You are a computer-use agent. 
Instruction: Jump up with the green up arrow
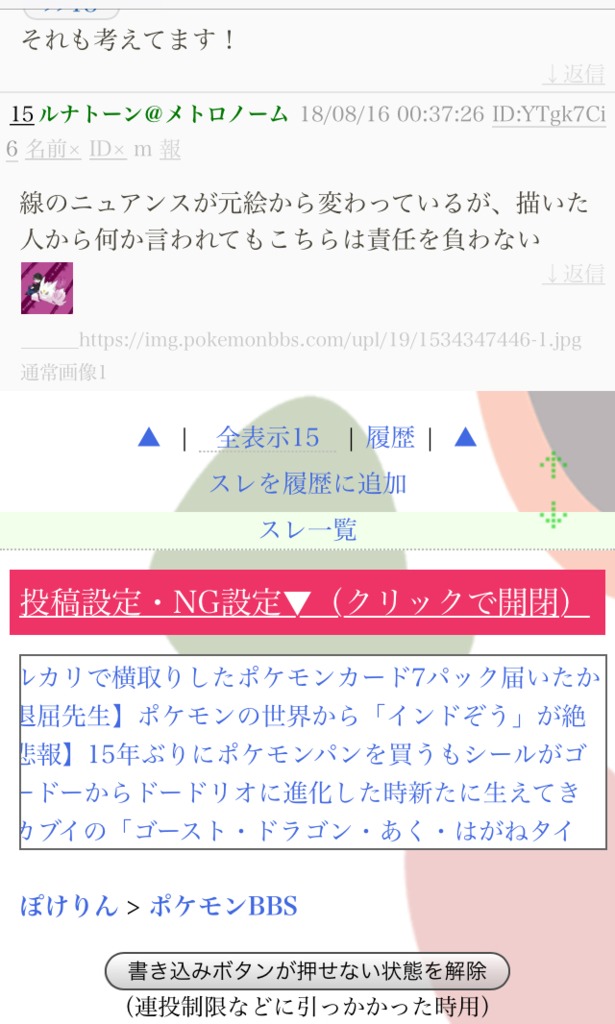(553, 464)
